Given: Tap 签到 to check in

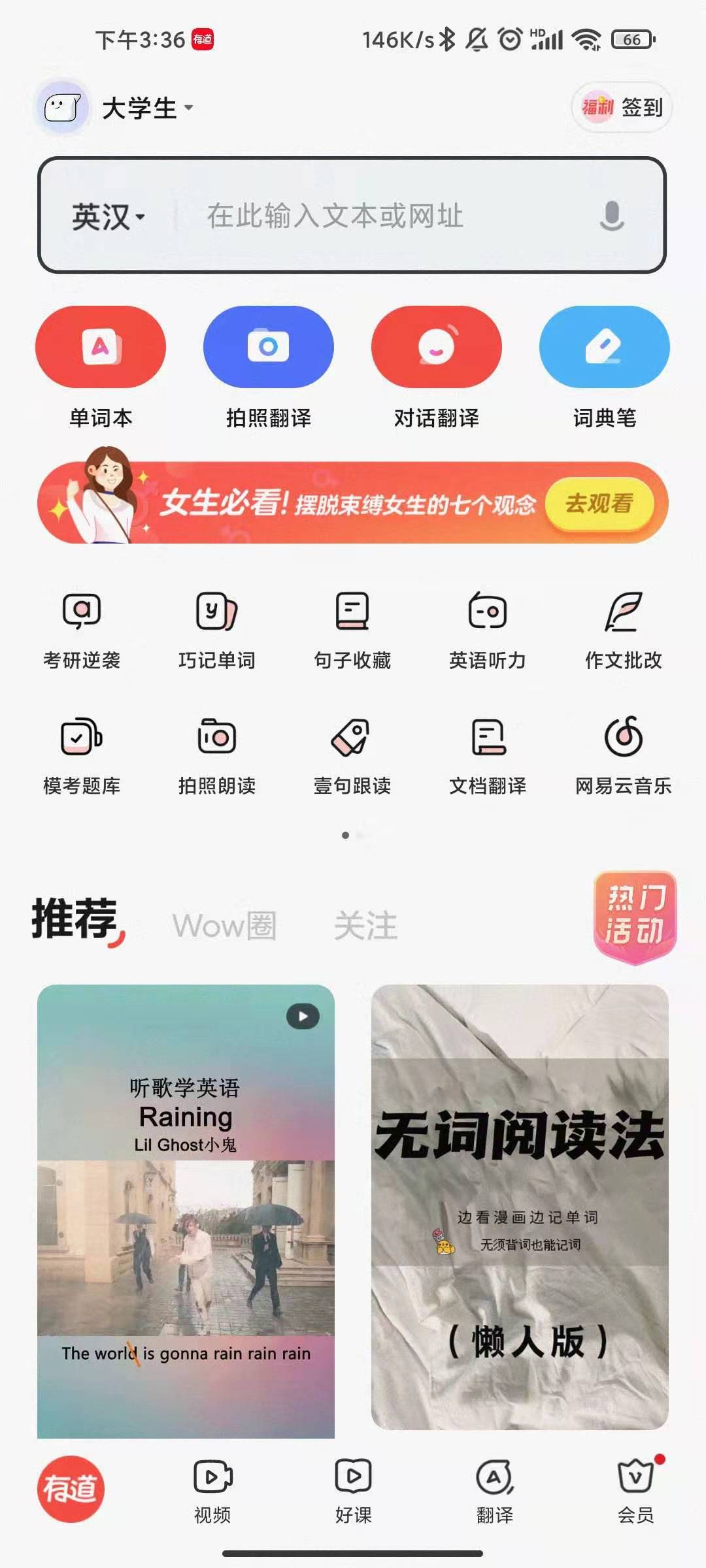Looking at the screenshot, I should (x=621, y=108).
